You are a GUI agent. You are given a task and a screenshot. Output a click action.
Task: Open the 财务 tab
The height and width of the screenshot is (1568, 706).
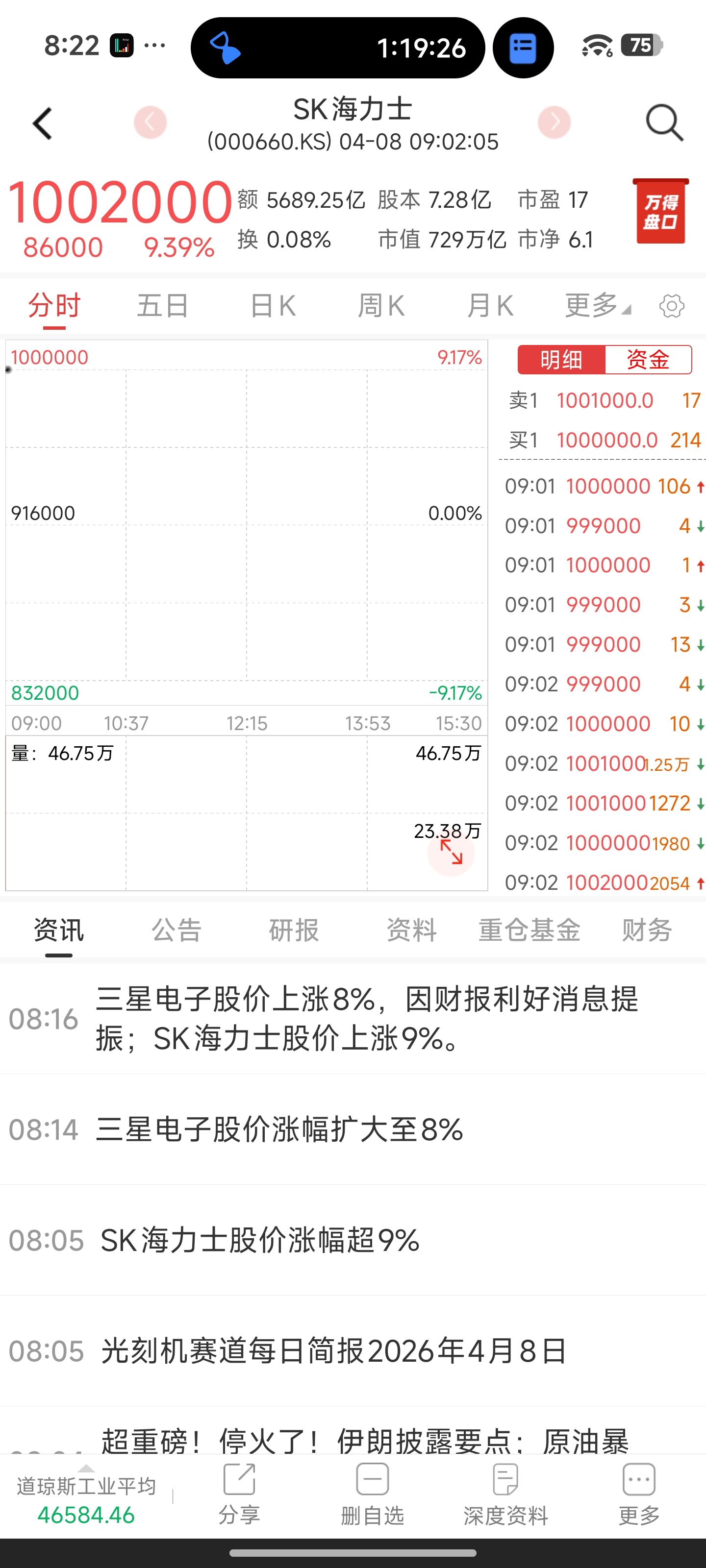click(x=646, y=931)
